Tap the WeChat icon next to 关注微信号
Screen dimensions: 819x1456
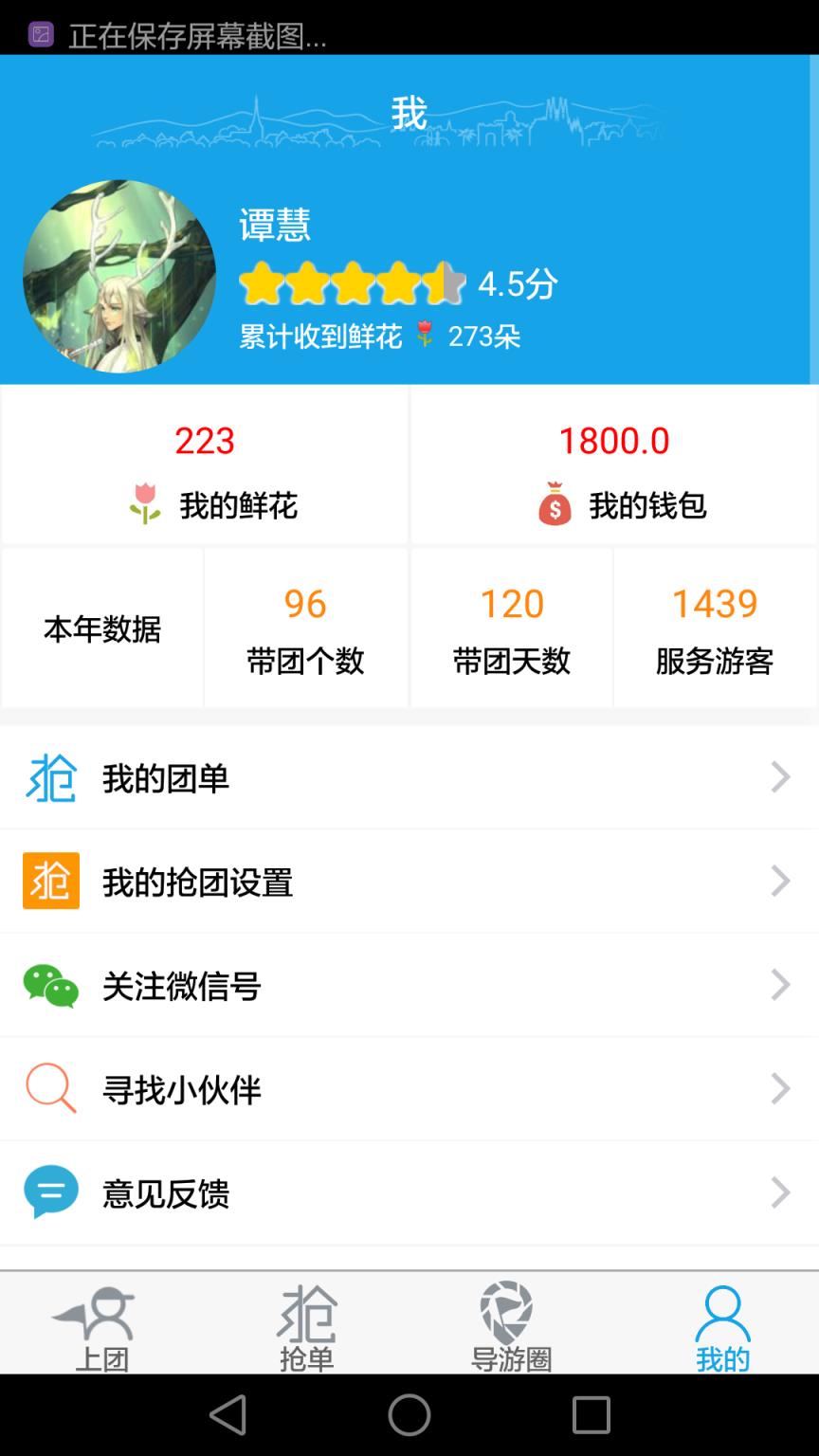(50, 985)
